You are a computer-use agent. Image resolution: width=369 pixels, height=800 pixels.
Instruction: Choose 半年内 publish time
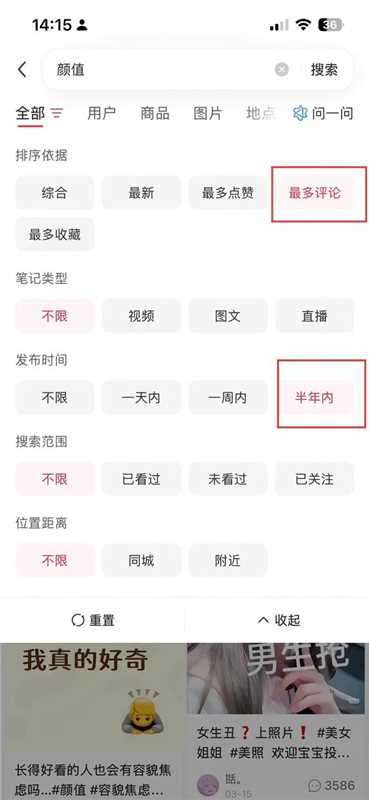click(x=314, y=397)
